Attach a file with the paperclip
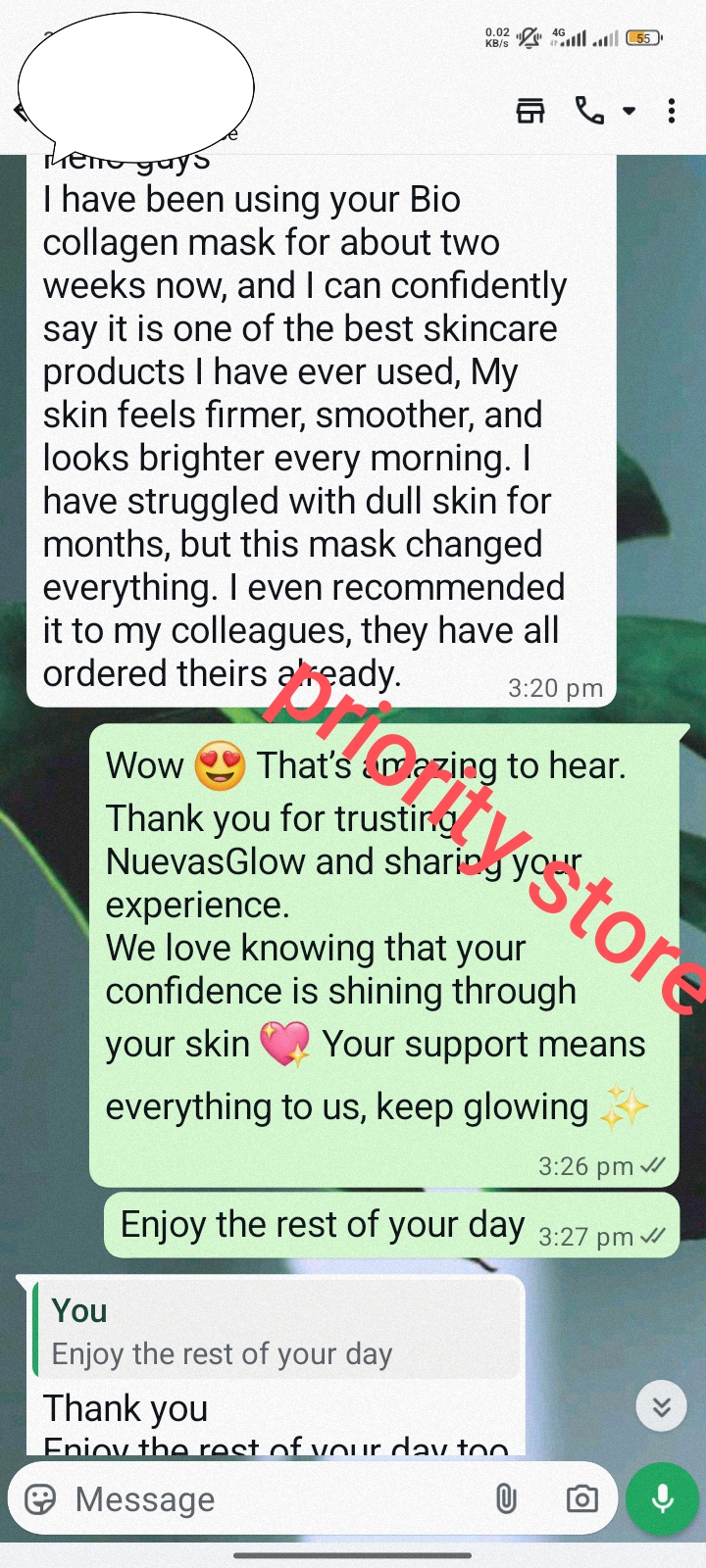This screenshot has height=1568, width=706. point(506,1499)
